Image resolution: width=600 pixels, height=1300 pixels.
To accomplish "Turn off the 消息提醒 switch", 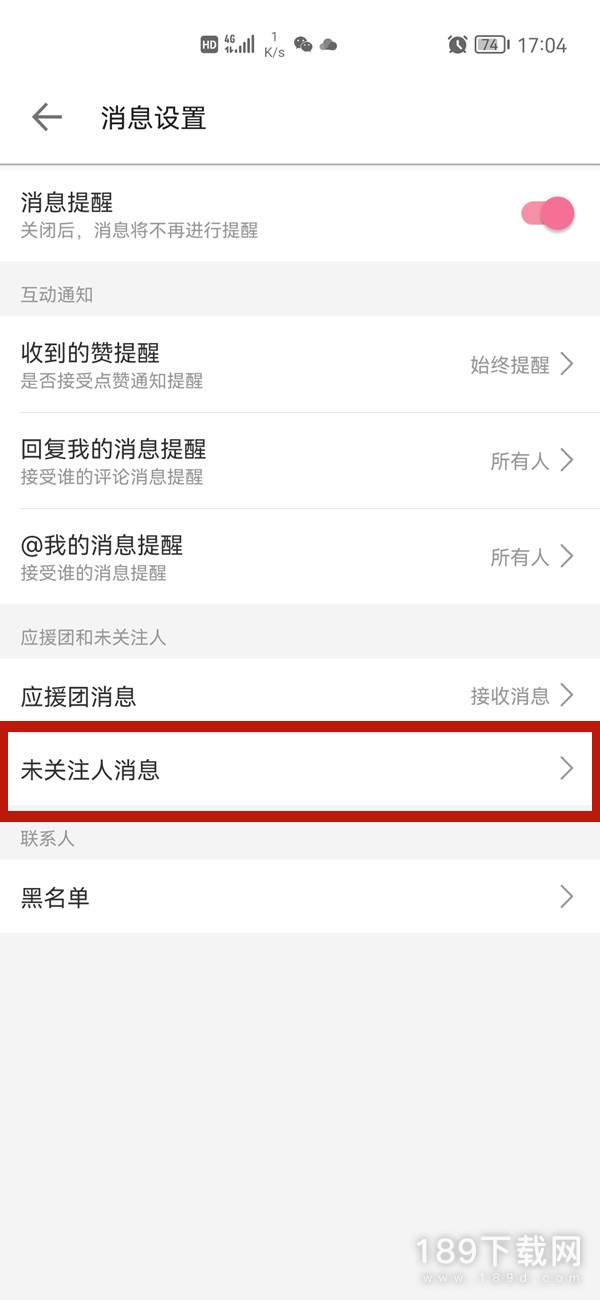I will point(548,213).
